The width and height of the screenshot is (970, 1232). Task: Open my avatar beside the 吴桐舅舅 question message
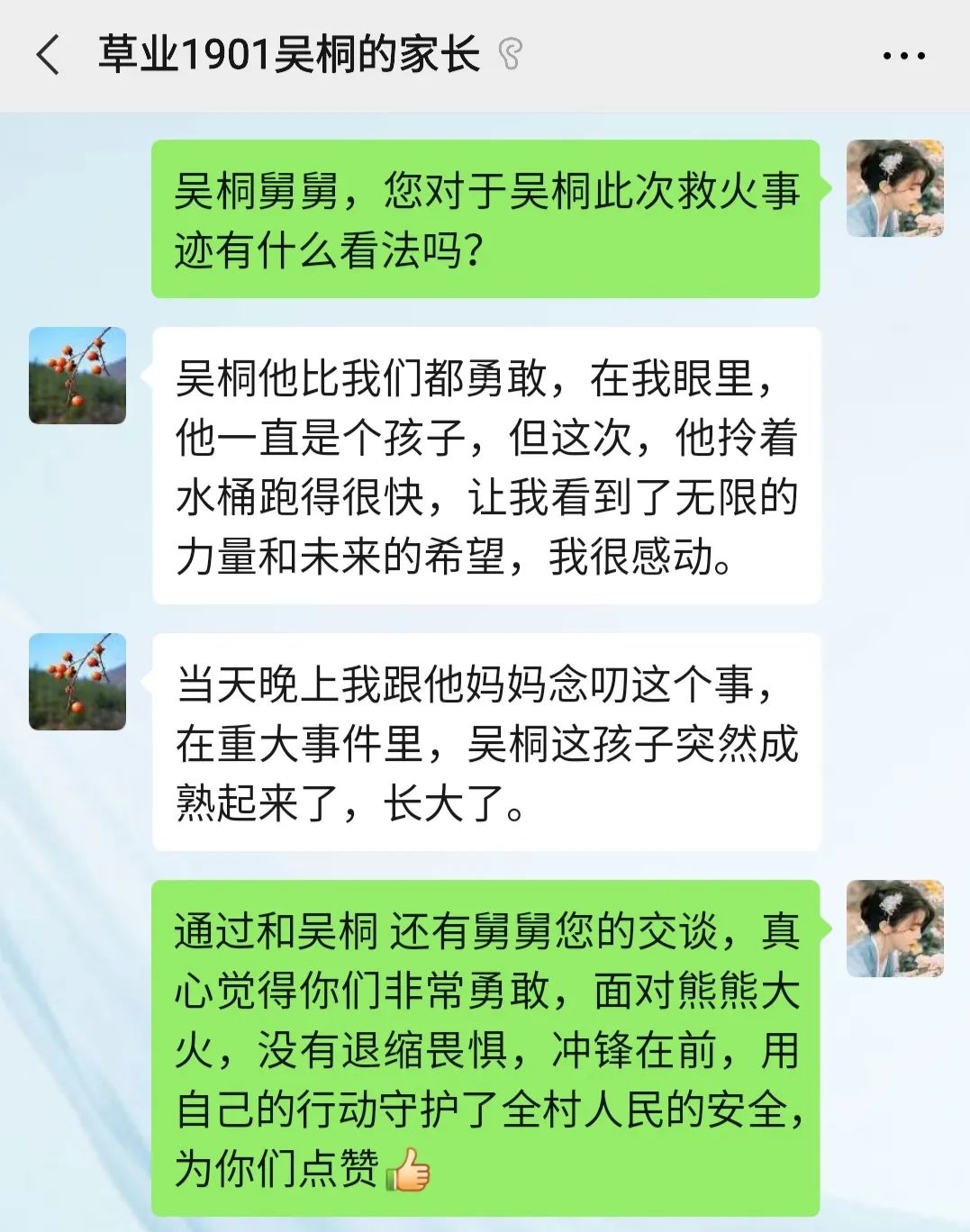pyautogui.click(x=894, y=188)
